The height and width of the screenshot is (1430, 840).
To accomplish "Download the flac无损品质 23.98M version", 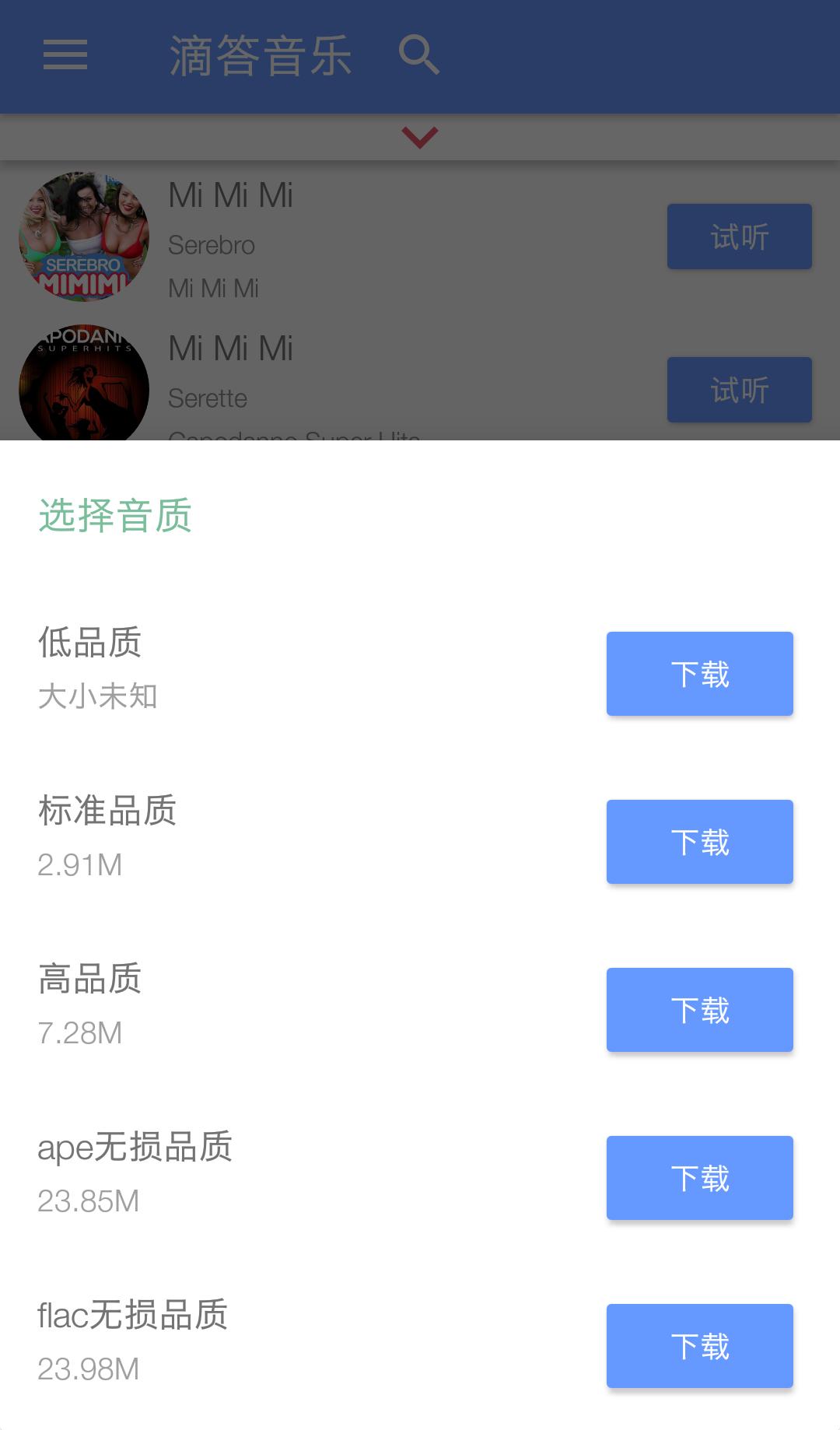I will (698, 1345).
